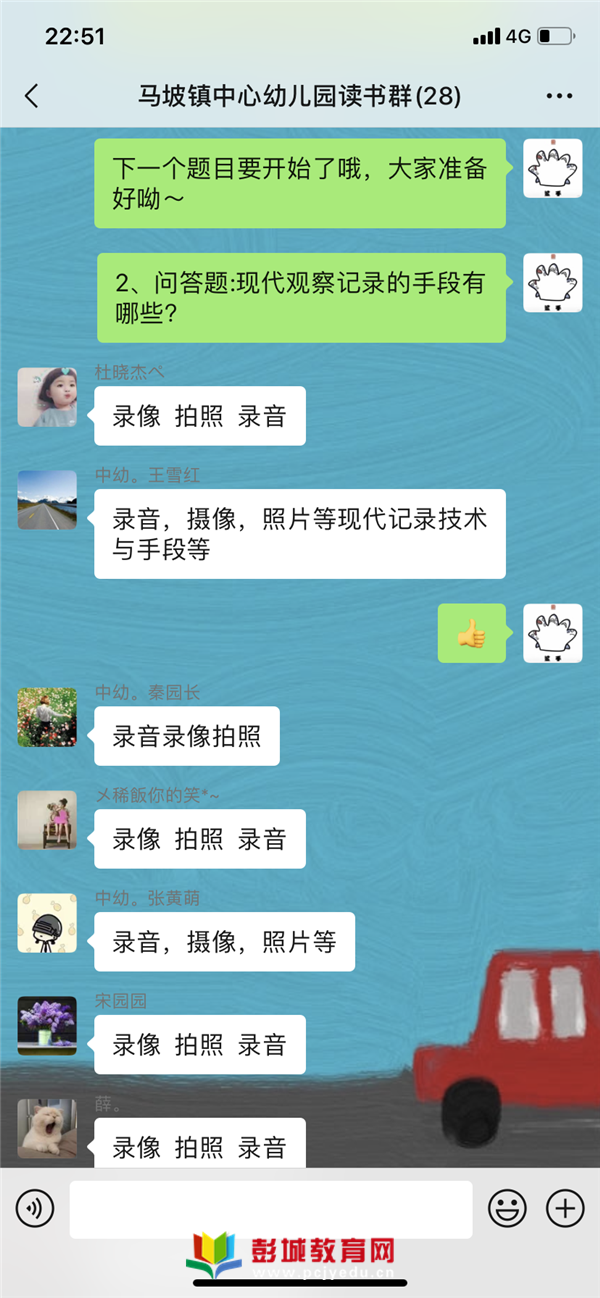
Task: Open 中幼。王雪红's profile avatar
Action: click(47, 500)
